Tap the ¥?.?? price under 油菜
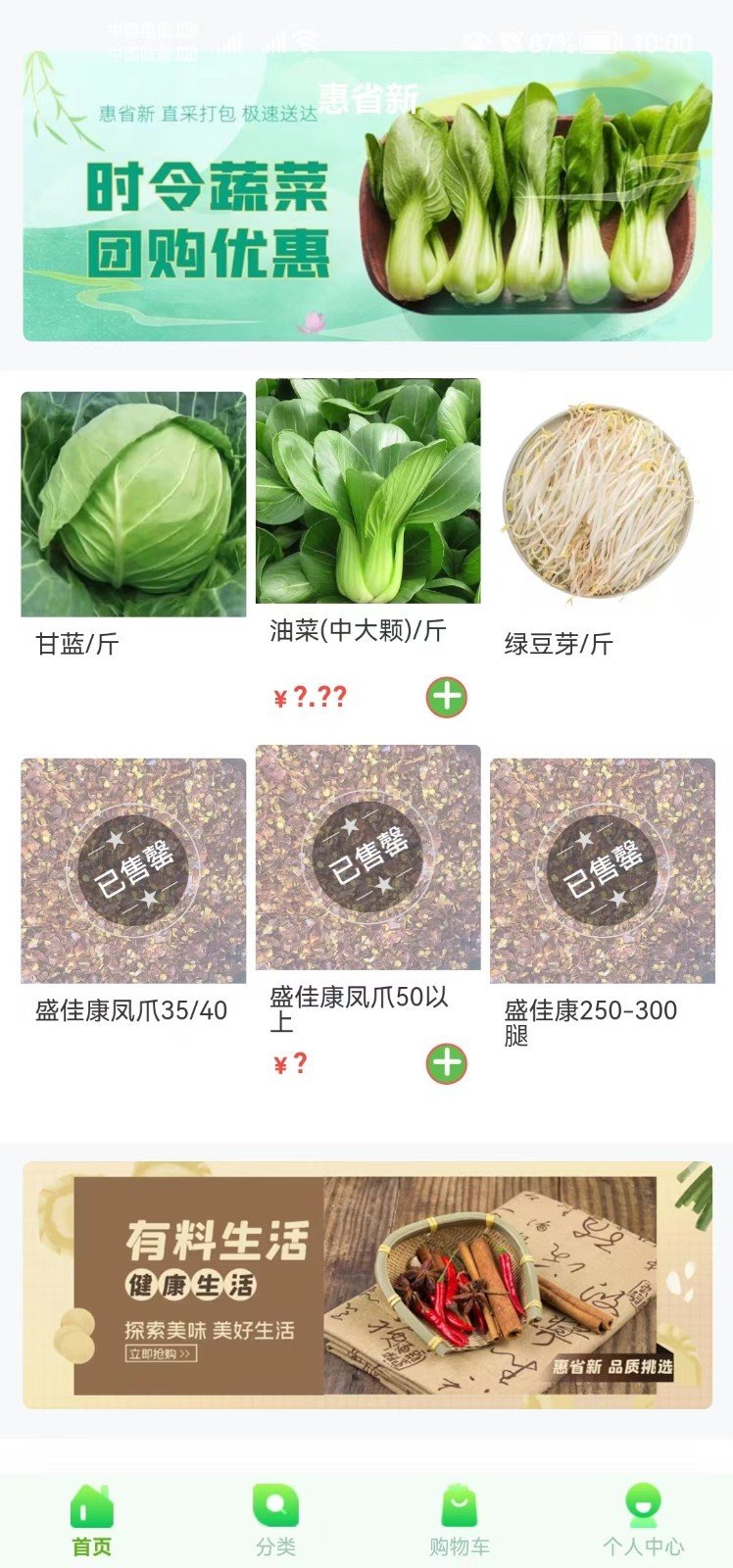 point(309,698)
